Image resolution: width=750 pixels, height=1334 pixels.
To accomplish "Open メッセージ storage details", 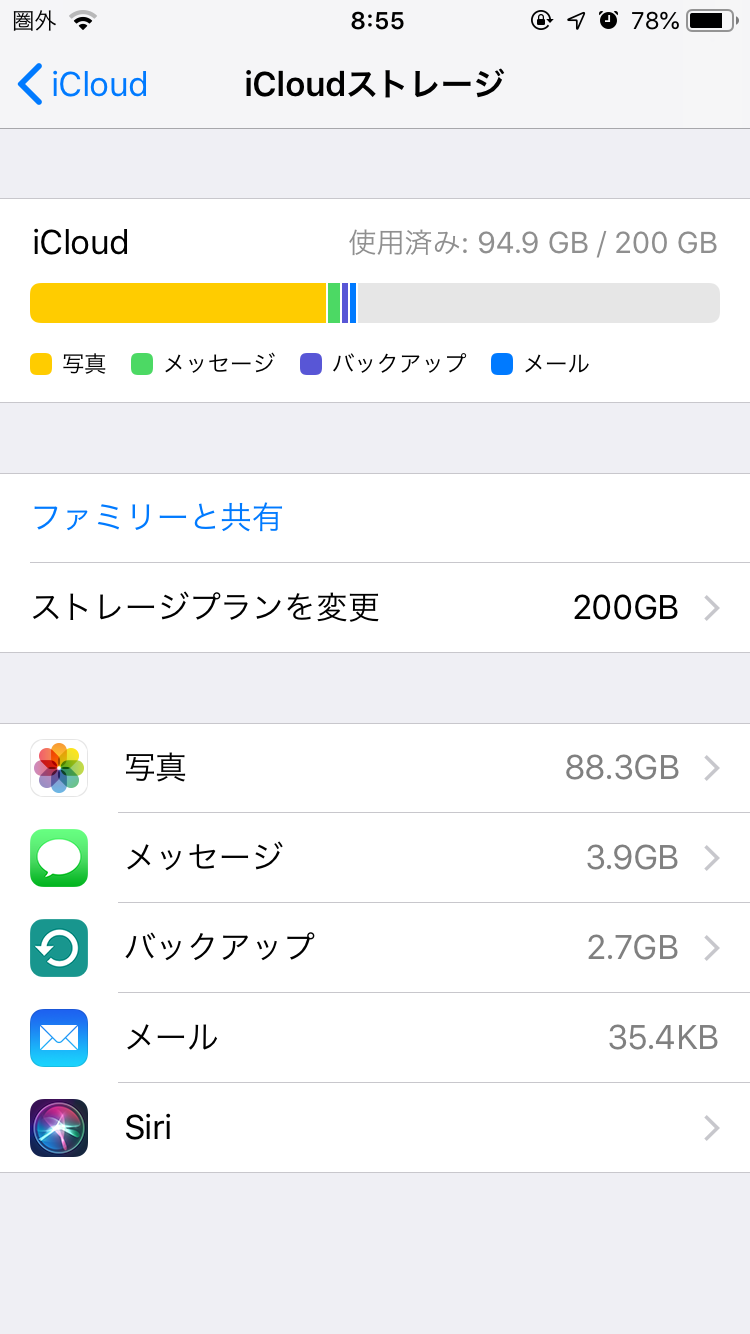I will tap(375, 858).
